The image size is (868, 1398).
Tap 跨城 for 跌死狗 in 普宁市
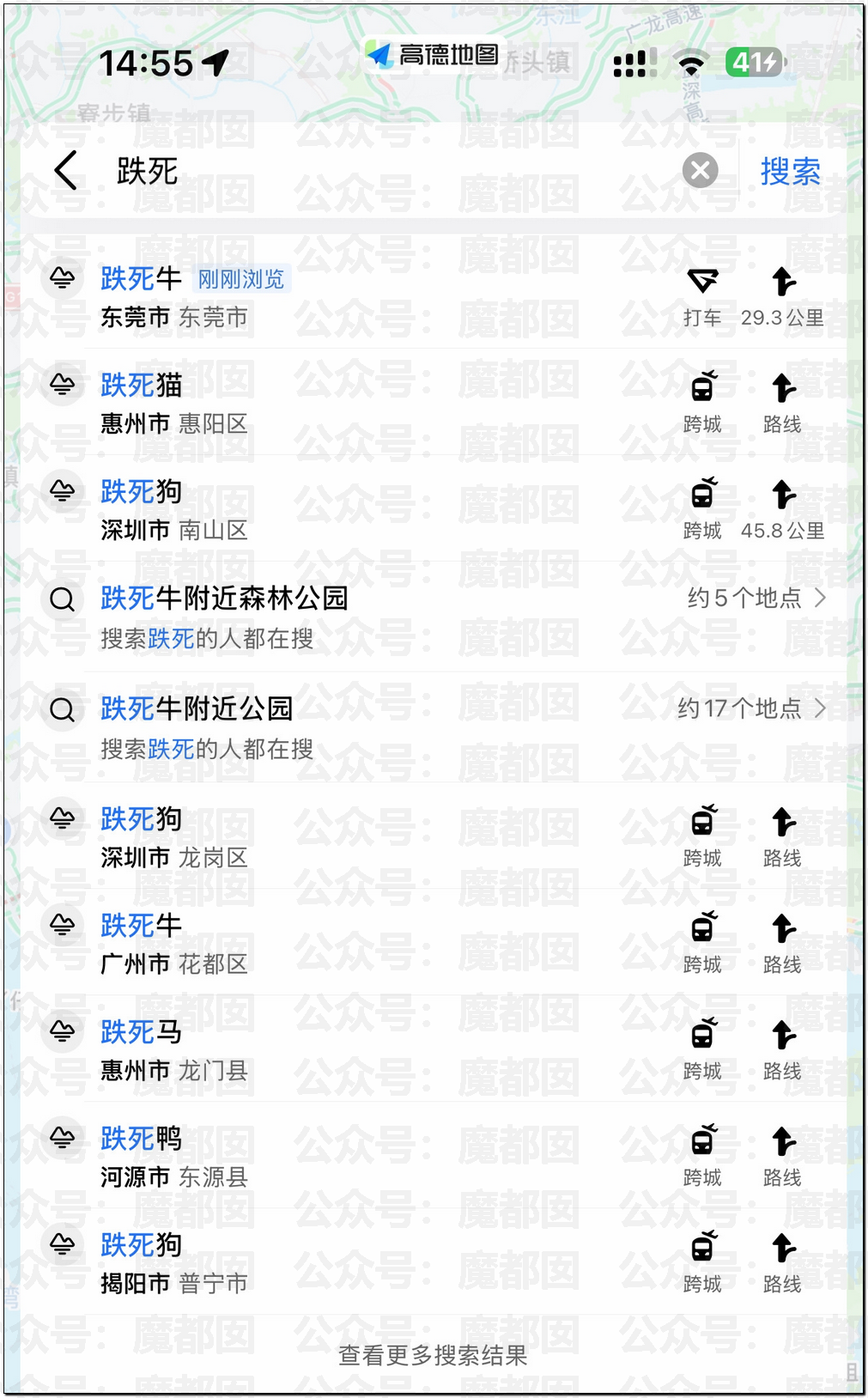pos(702,1263)
